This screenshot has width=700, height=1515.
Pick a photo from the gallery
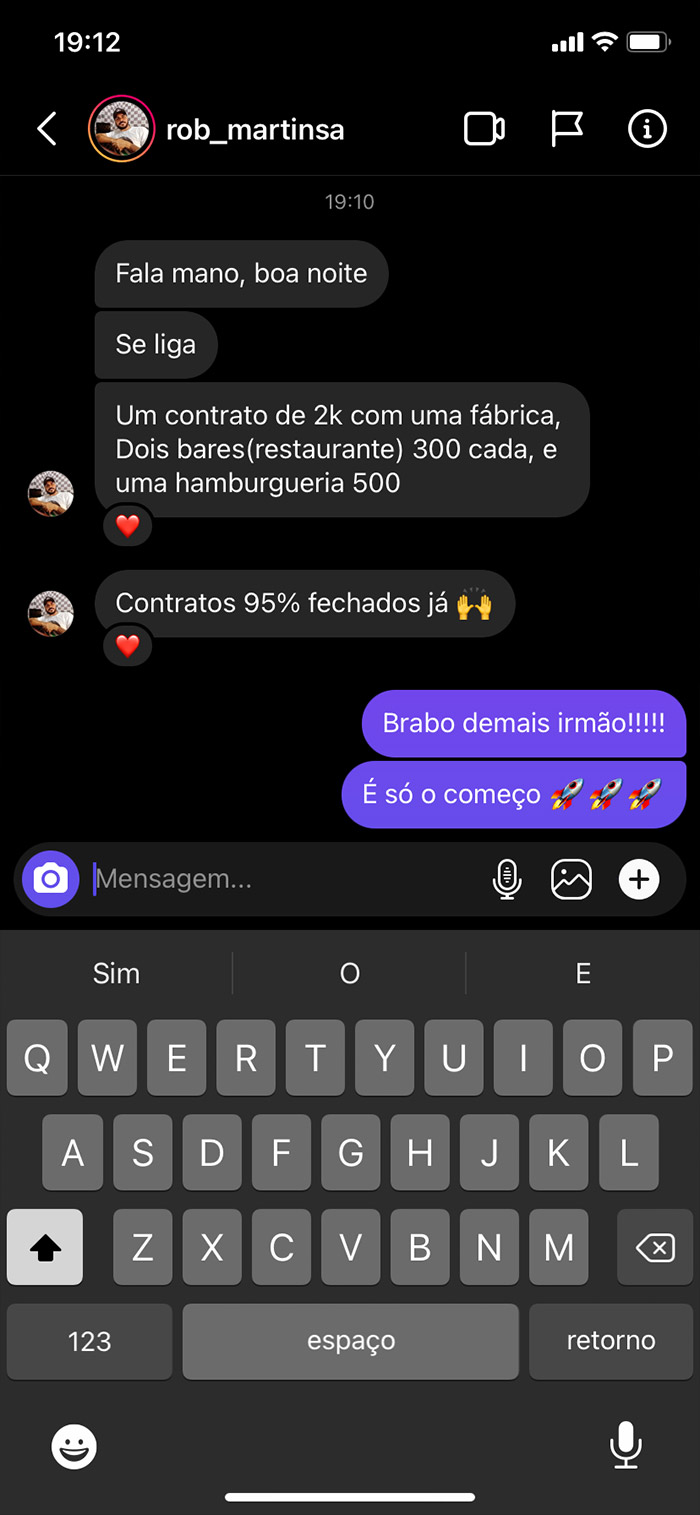(x=572, y=880)
